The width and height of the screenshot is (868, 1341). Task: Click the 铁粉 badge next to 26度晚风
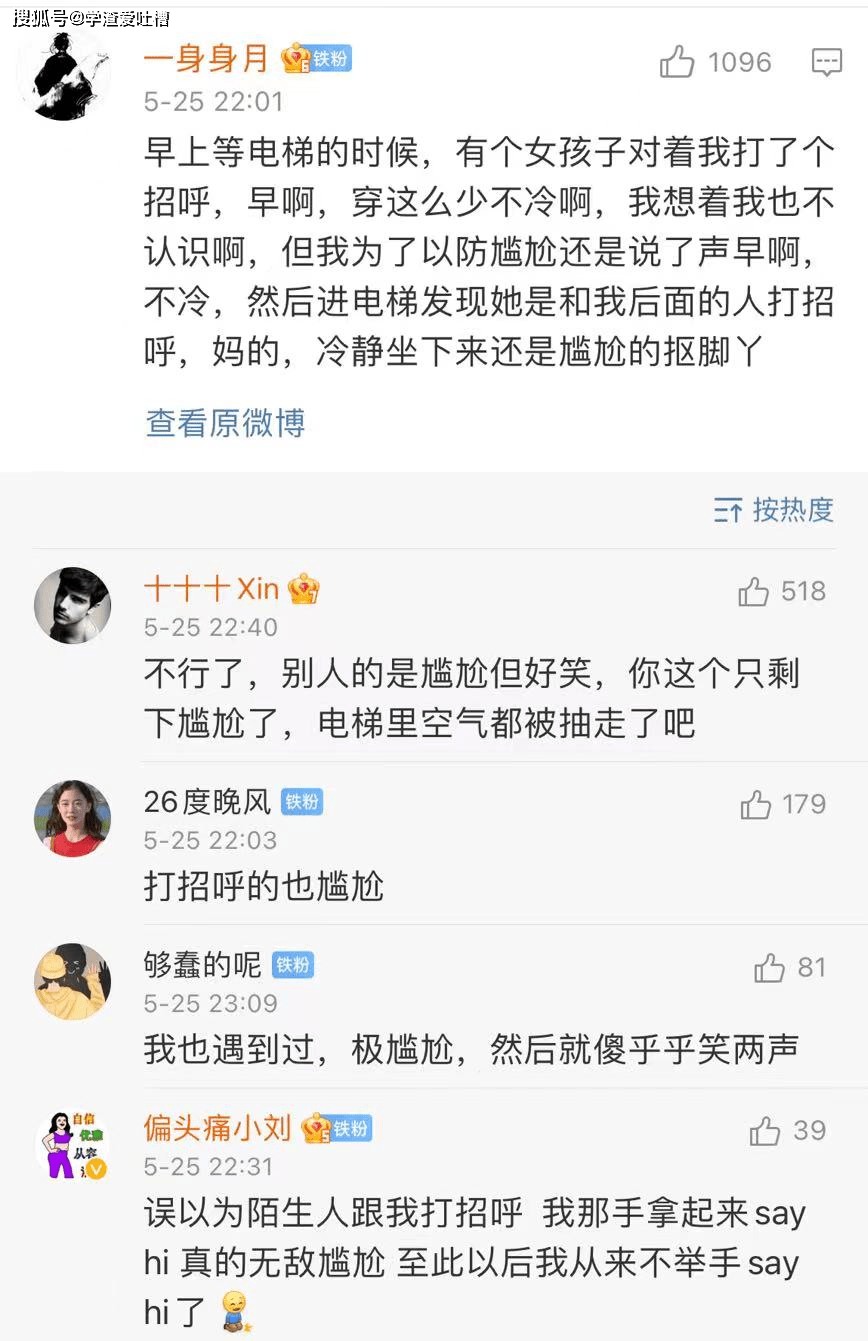(300, 800)
